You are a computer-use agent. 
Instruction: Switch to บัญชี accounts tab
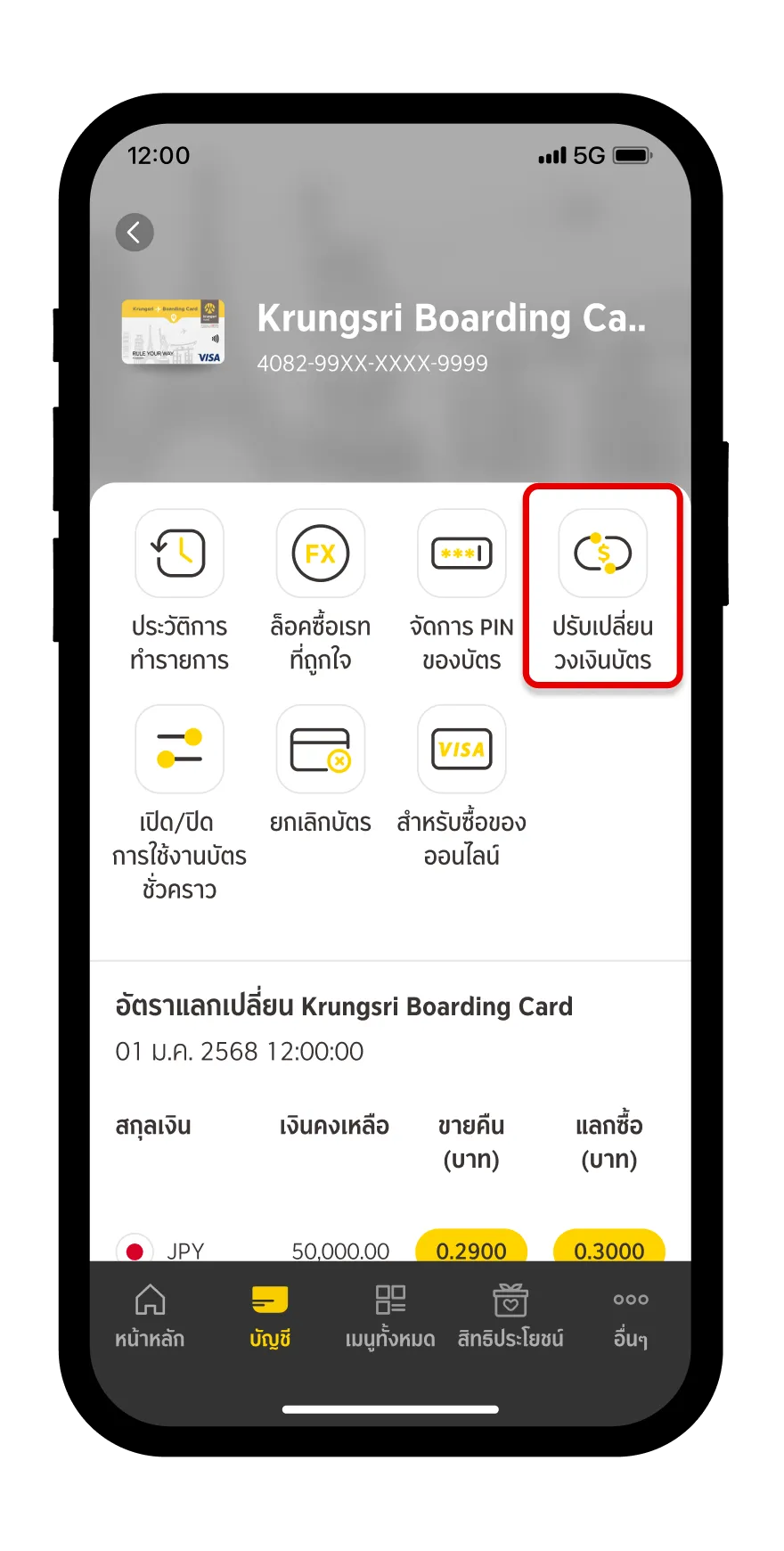click(270, 1317)
